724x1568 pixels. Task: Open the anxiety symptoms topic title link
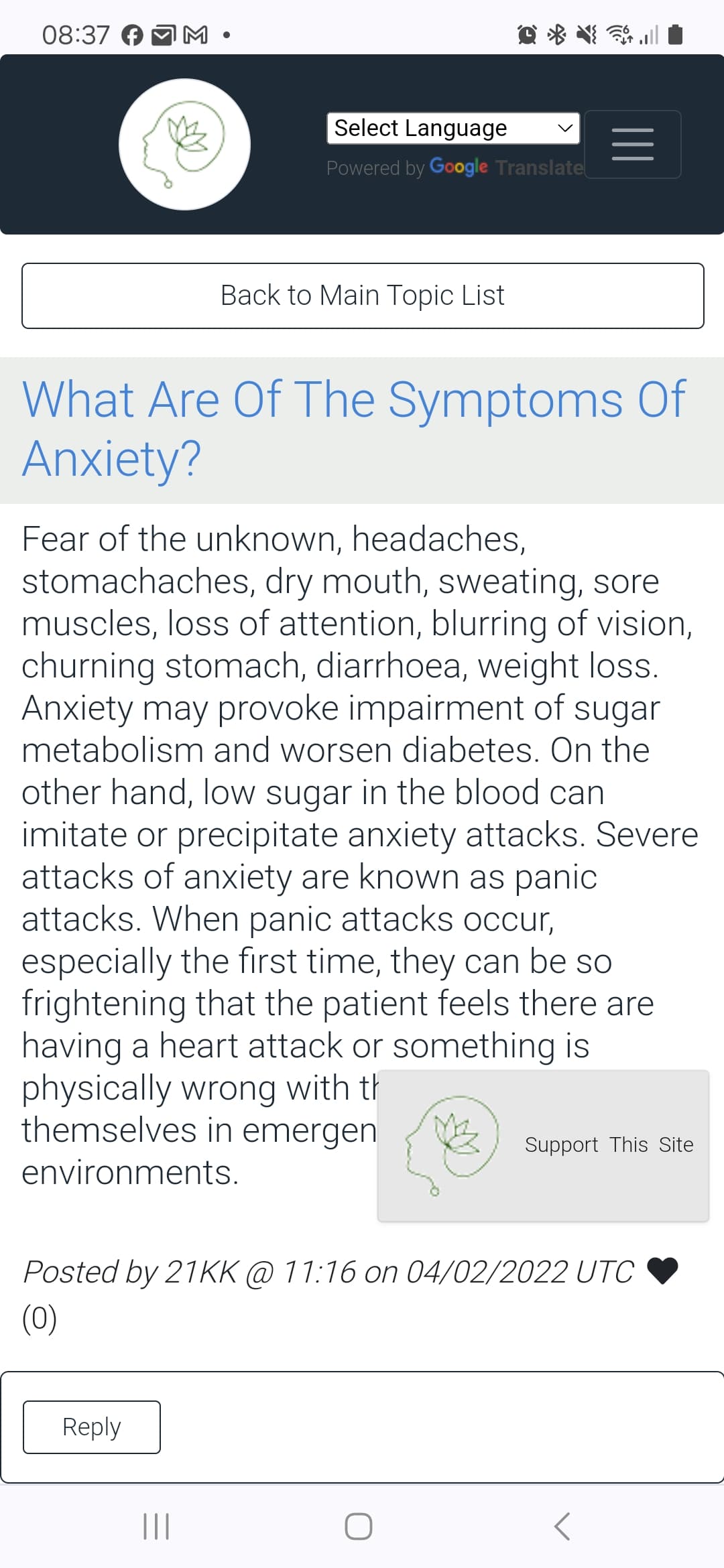(x=354, y=429)
